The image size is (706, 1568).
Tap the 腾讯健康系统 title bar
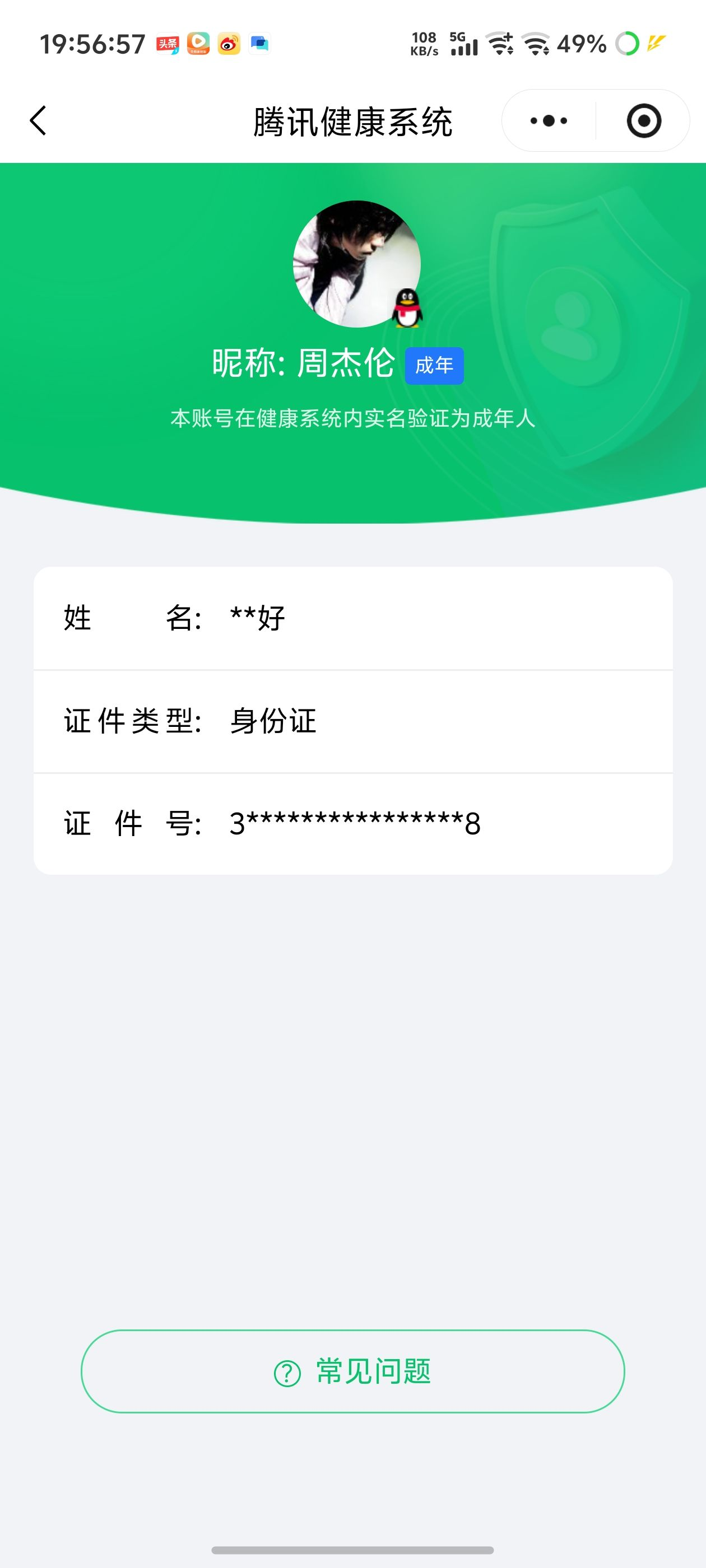(x=352, y=120)
